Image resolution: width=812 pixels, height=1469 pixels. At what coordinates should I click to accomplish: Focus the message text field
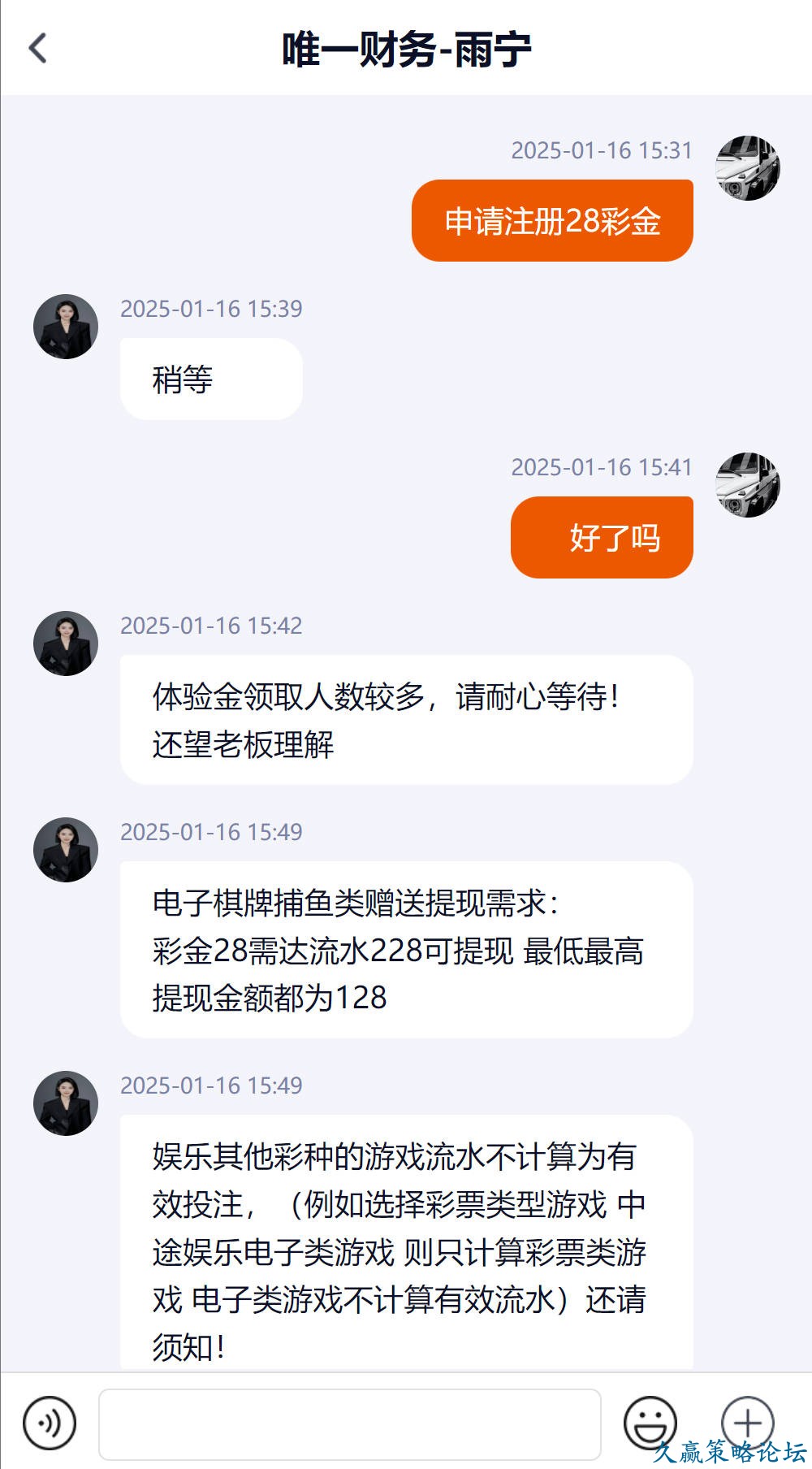(349, 1423)
